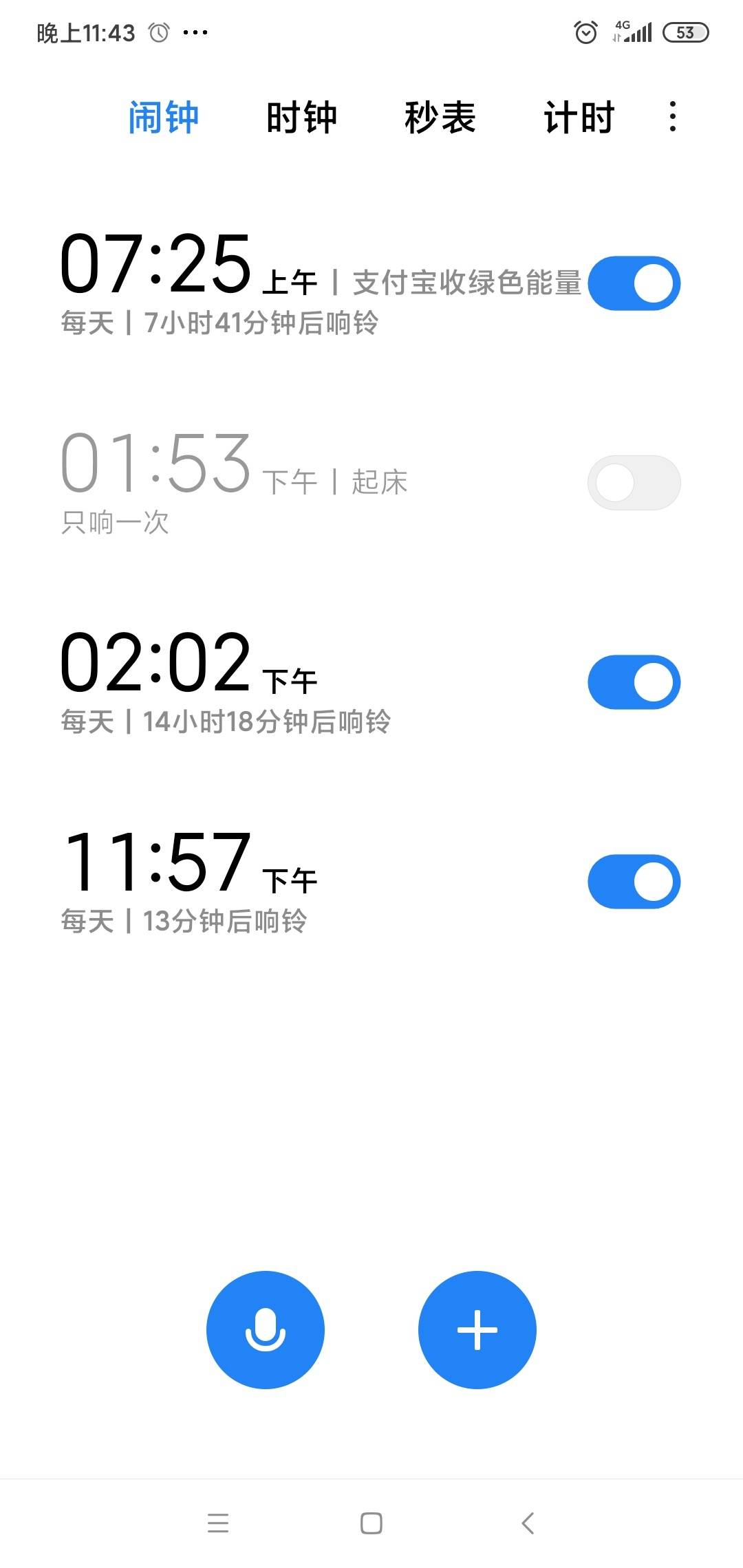Disable the 02:02 下午 alarm switch
743x1568 pixels.
[x=634, y=682]
